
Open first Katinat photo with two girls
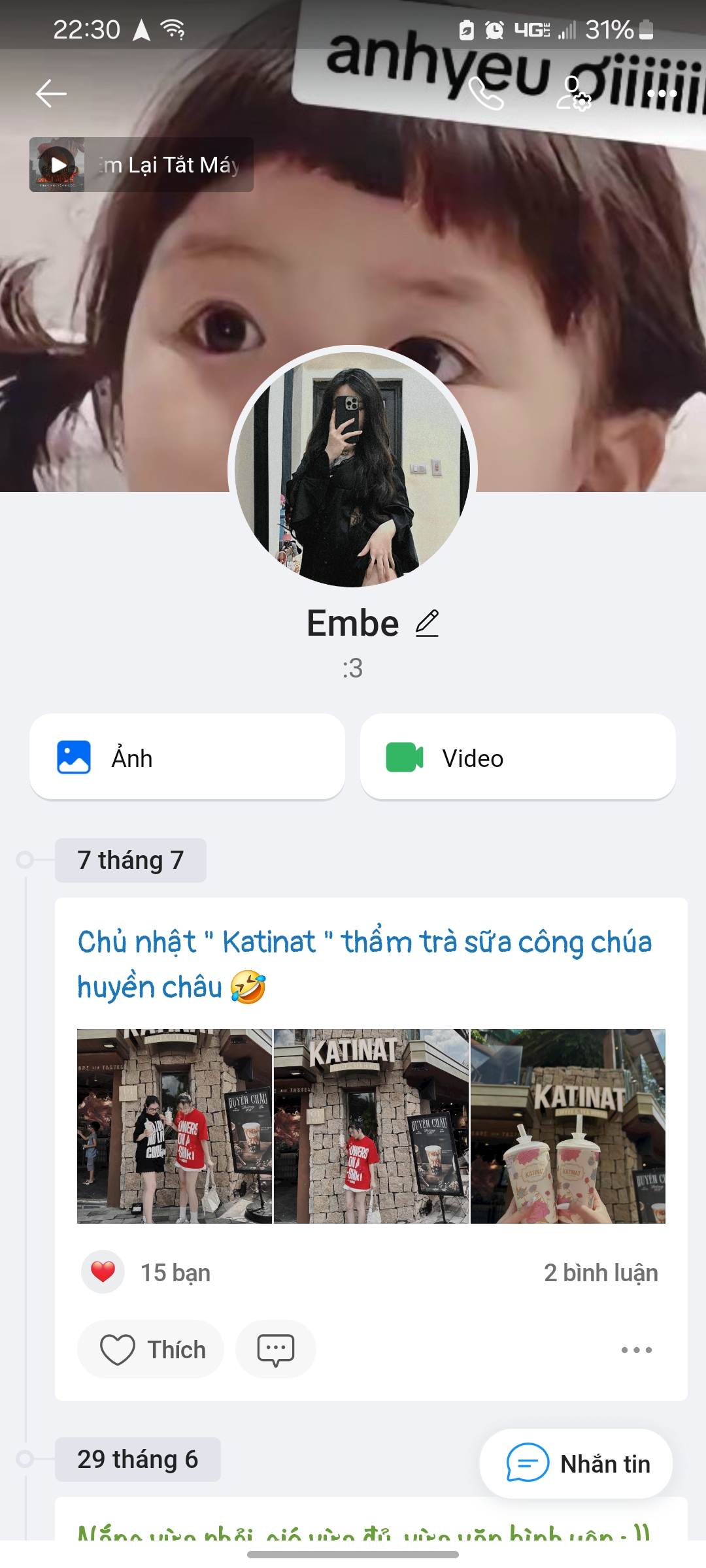click(x=175, y=1126)
